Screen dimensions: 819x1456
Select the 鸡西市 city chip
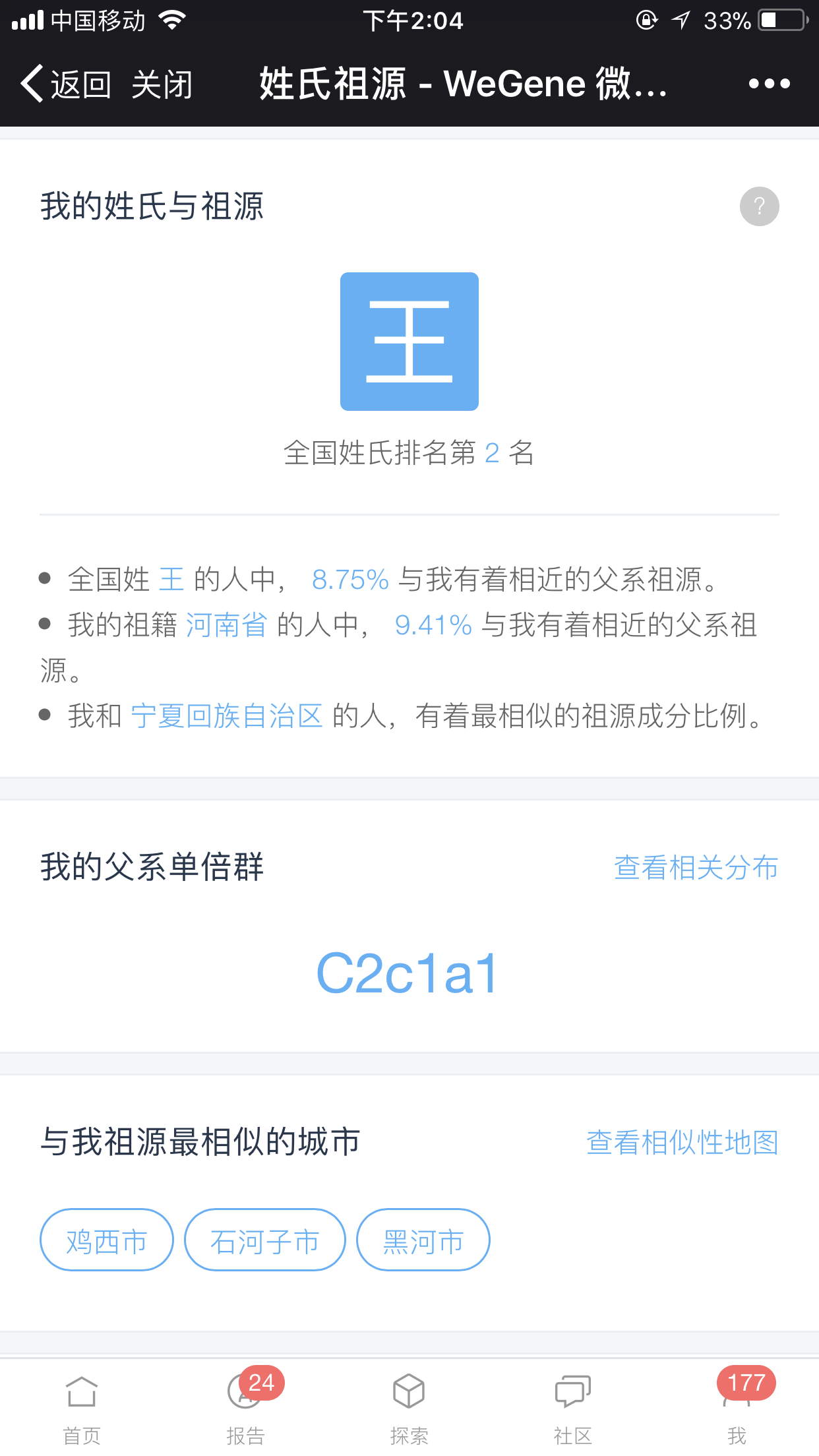tap(107, 1240)
